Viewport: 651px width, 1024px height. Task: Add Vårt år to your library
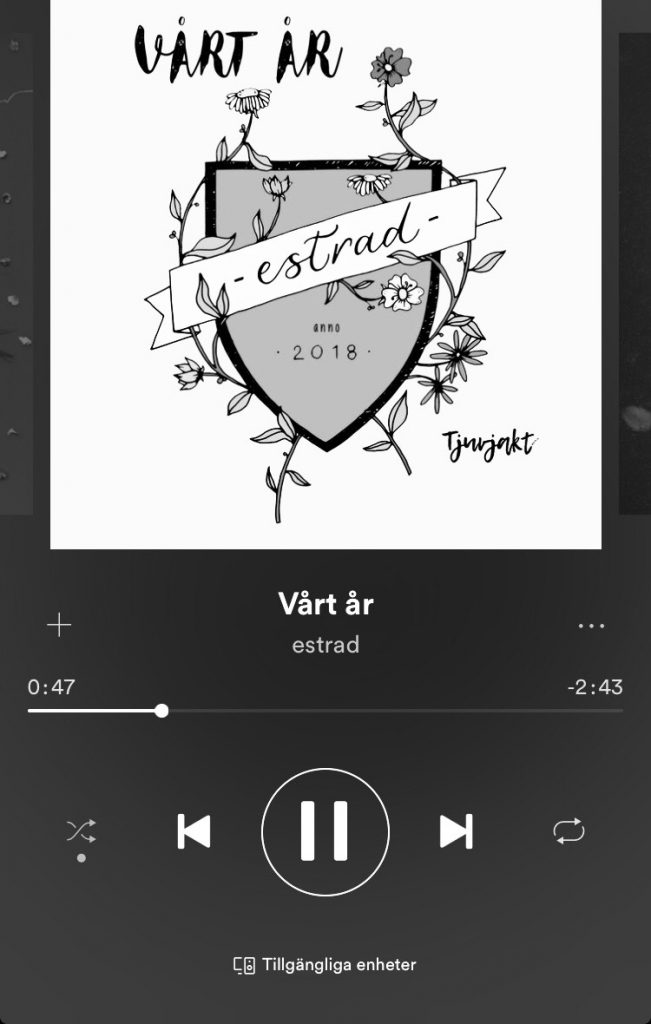tap(60, 626)
